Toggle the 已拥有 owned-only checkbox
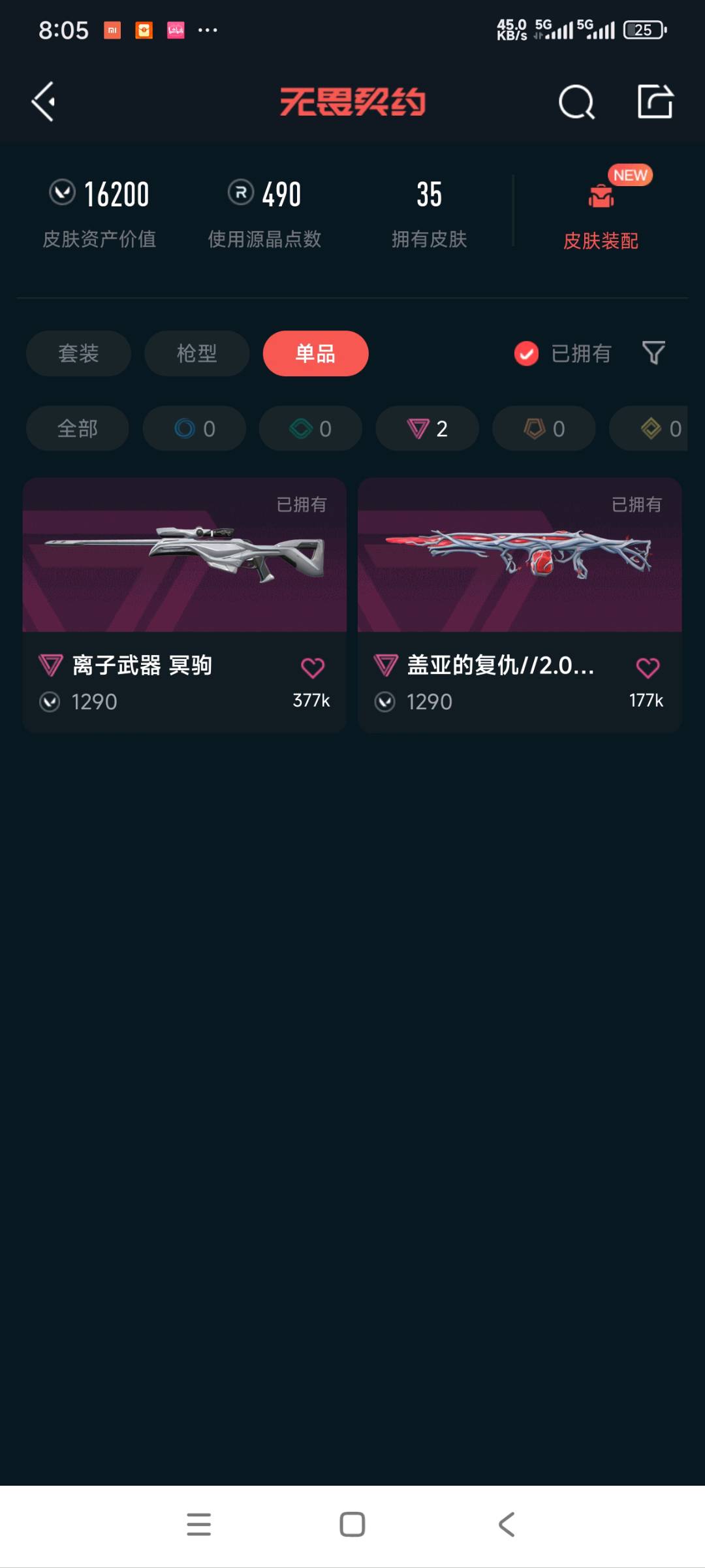Screen dimensions: 705x1568 (527, 353)
